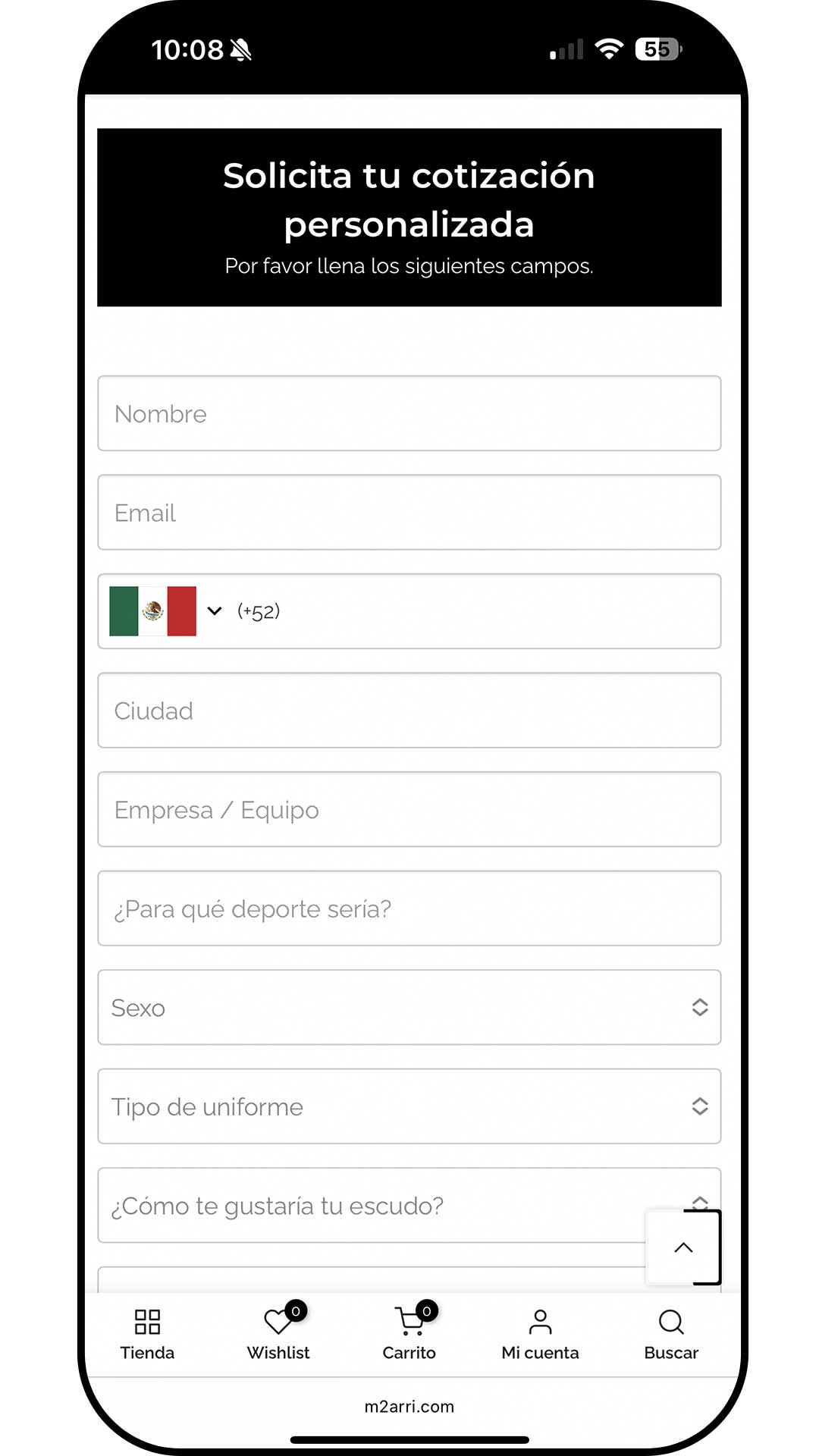Image resolution: width=819 pixels, height=1456 pixels.
Task: Tap the scroll-to-top arrow button
Action: [x=683, y=1247]
